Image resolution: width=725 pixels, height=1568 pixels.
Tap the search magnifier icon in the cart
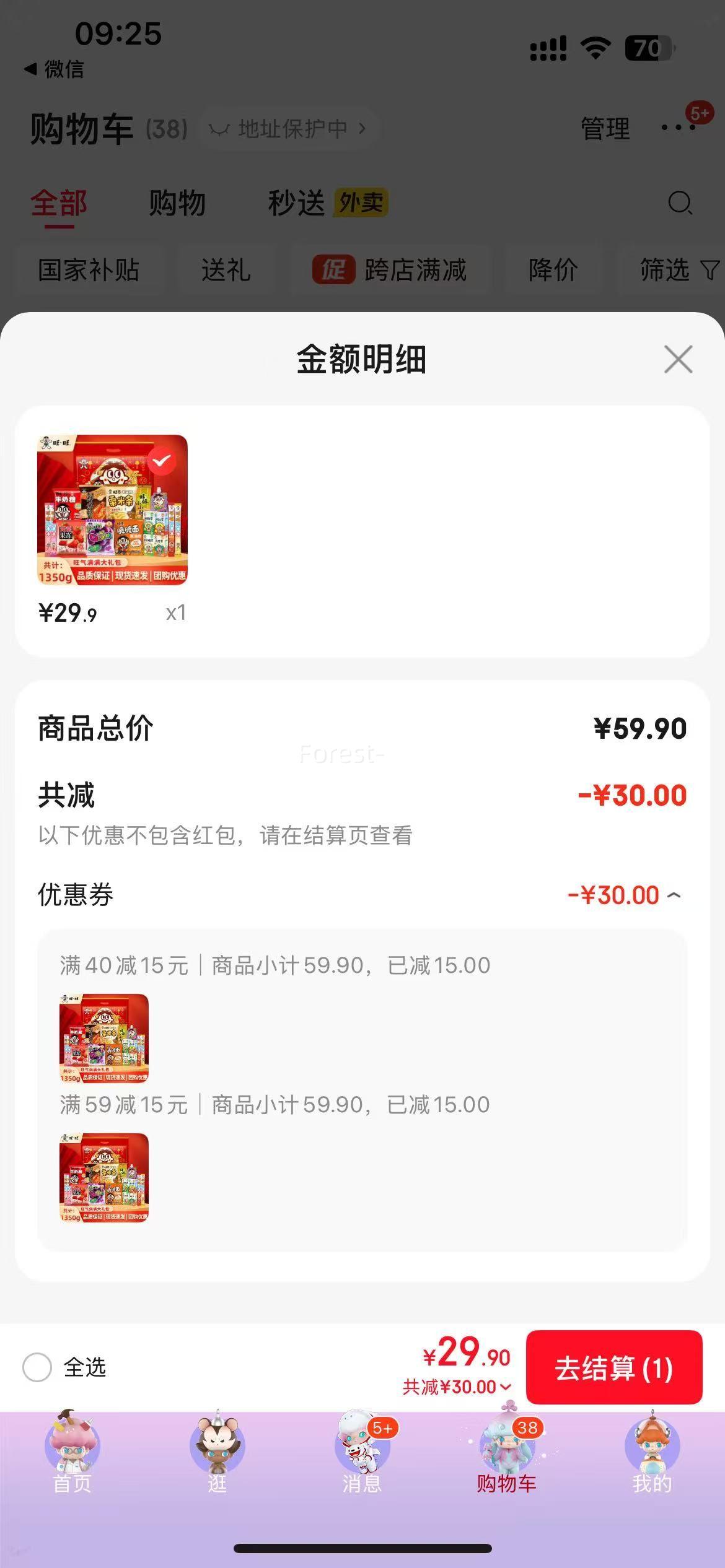679,203
